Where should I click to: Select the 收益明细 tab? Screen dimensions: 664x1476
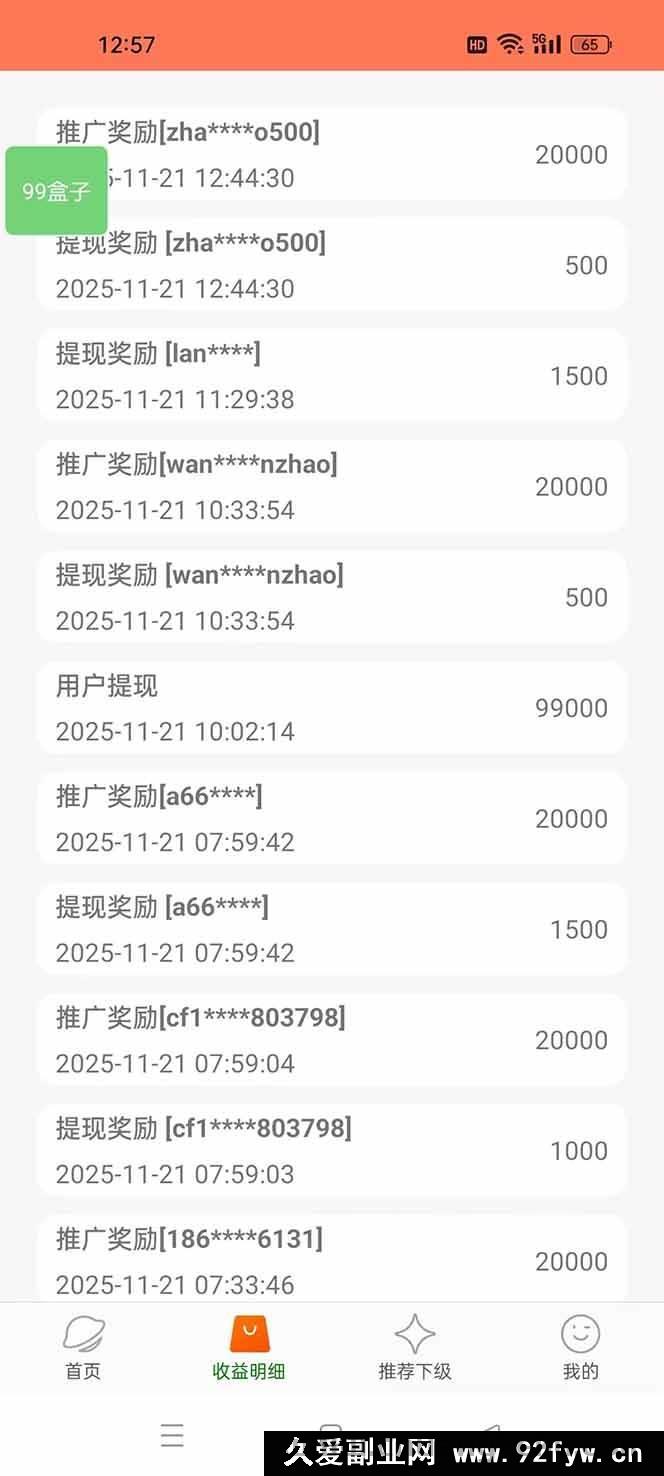249,1347
